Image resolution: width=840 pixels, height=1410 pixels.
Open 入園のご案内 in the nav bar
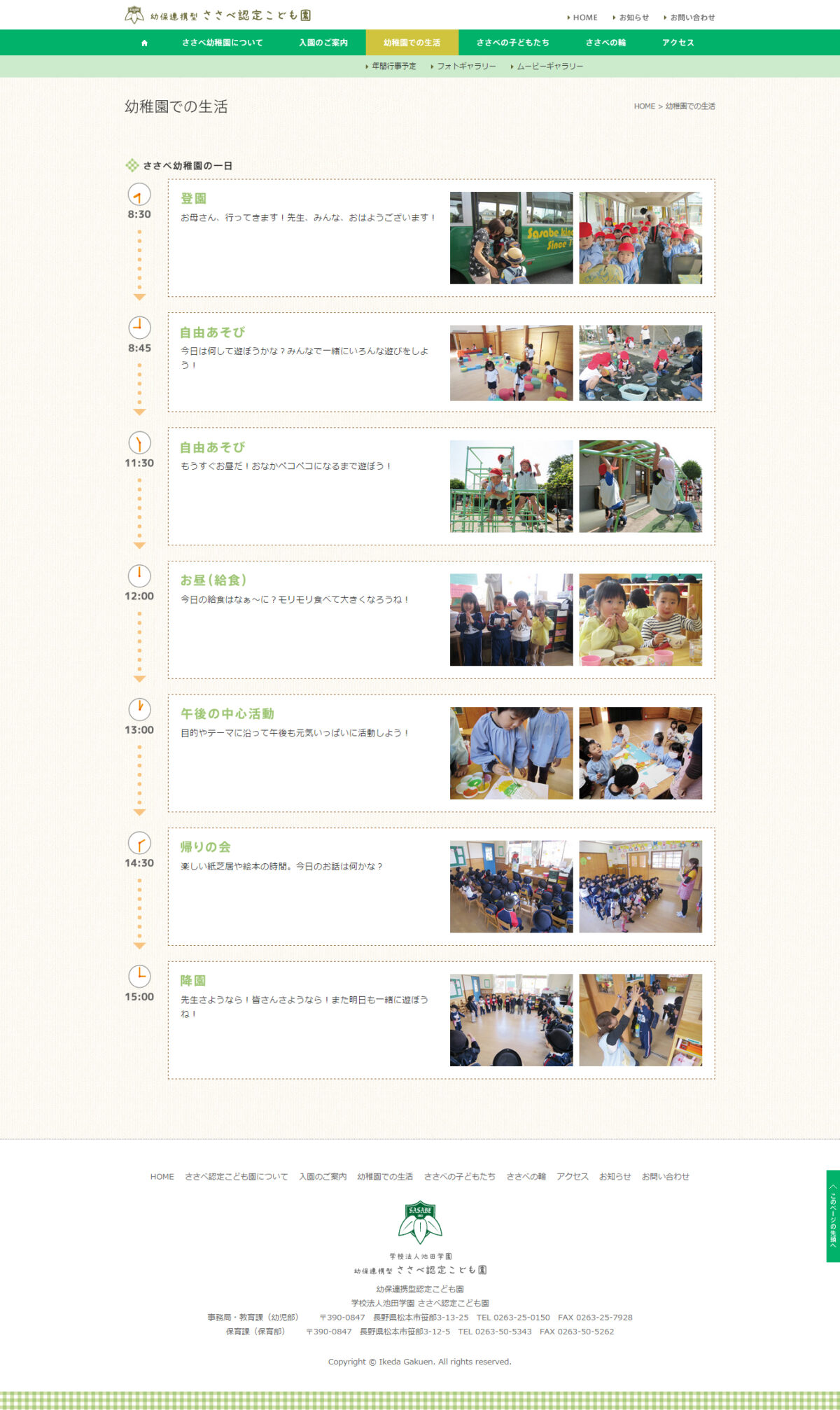[323, 43]
